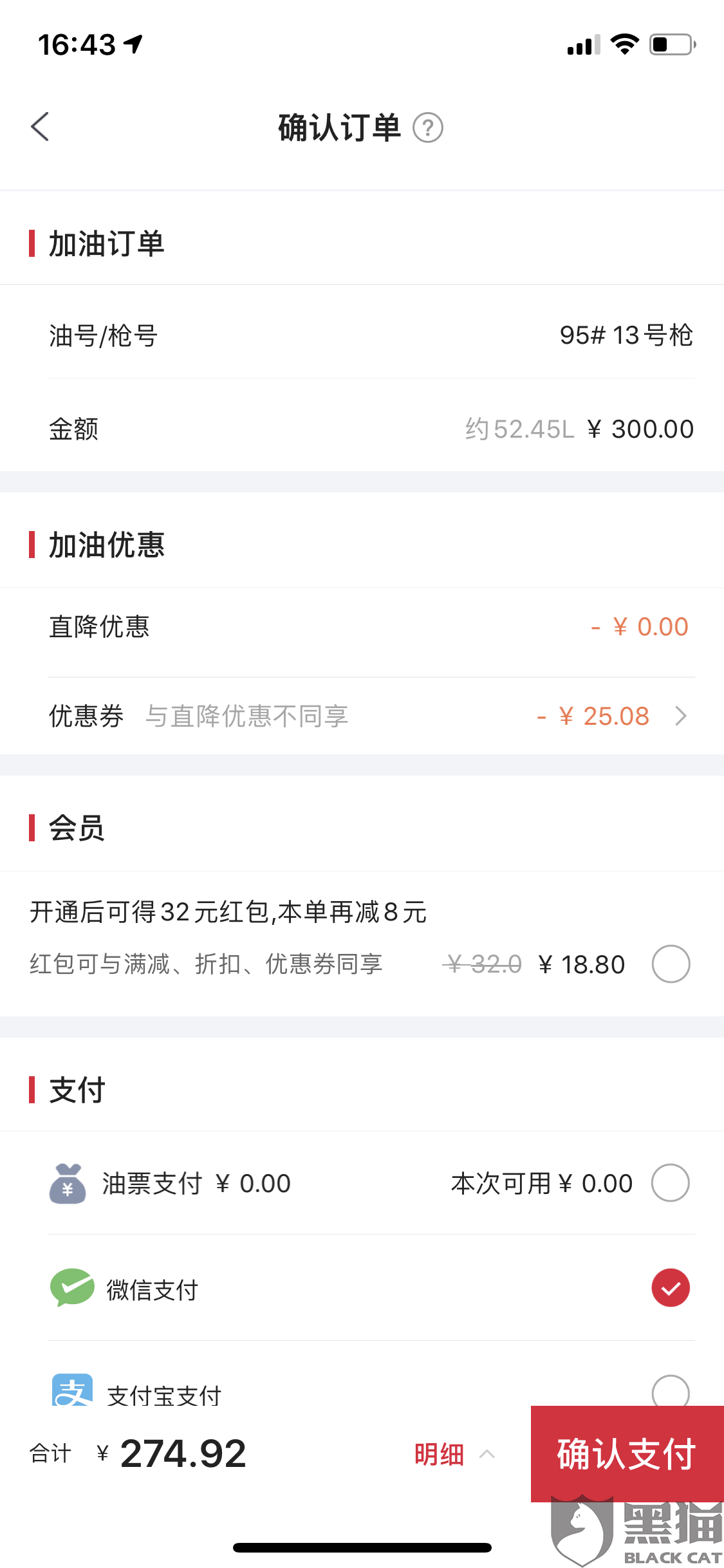Select 油票支付 as payment method
The image size is (724, 1568).
[671, 1182]
